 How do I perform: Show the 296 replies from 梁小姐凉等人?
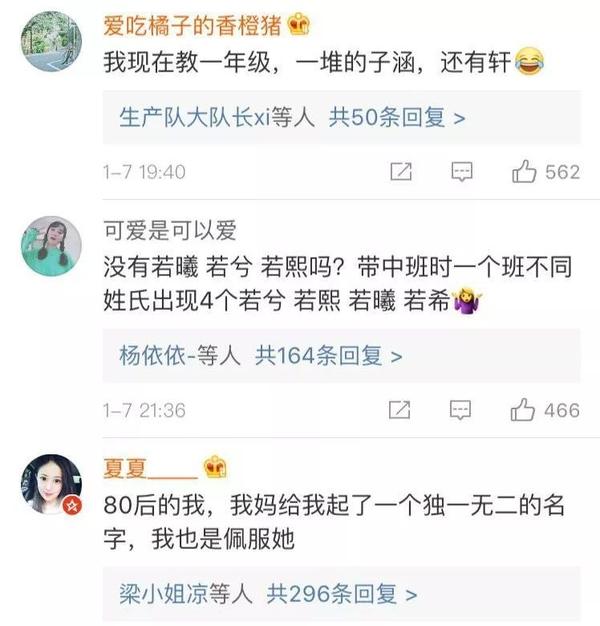266,593
